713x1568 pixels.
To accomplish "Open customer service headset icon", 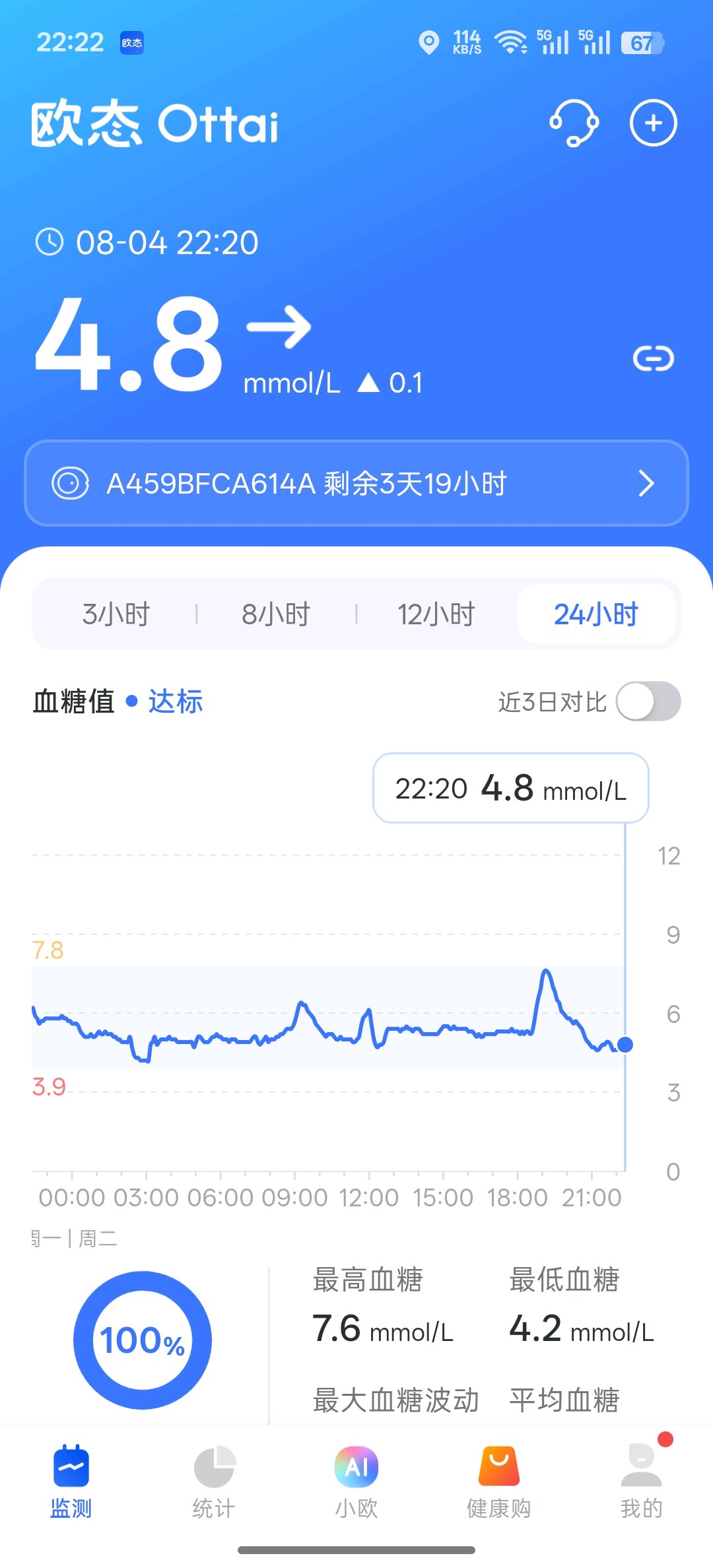I will [574, 123].
